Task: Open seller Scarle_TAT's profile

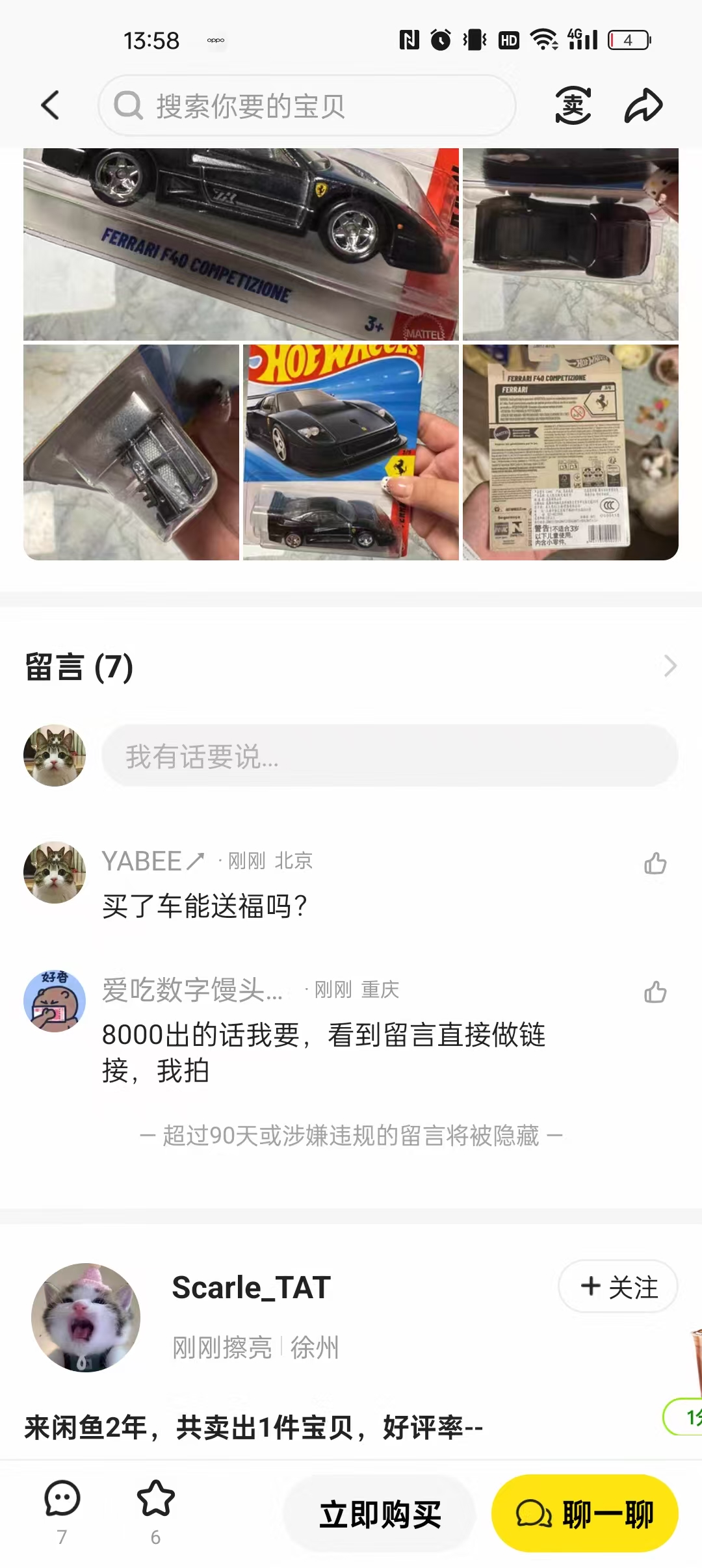Action: (x=86, y=1317)
